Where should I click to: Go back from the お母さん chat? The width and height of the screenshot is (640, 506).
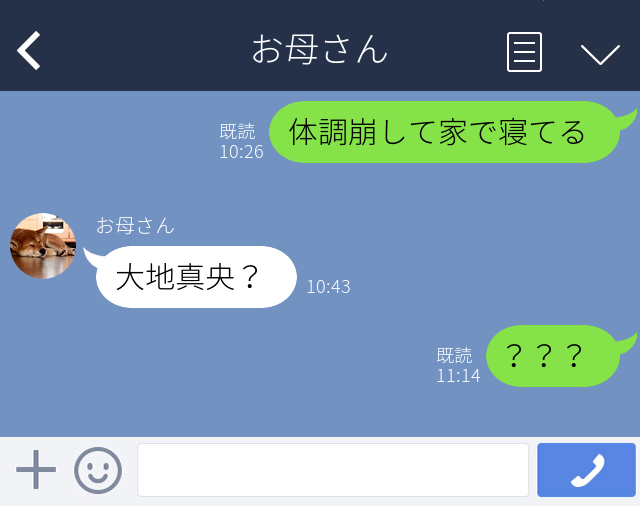[30, 50]
